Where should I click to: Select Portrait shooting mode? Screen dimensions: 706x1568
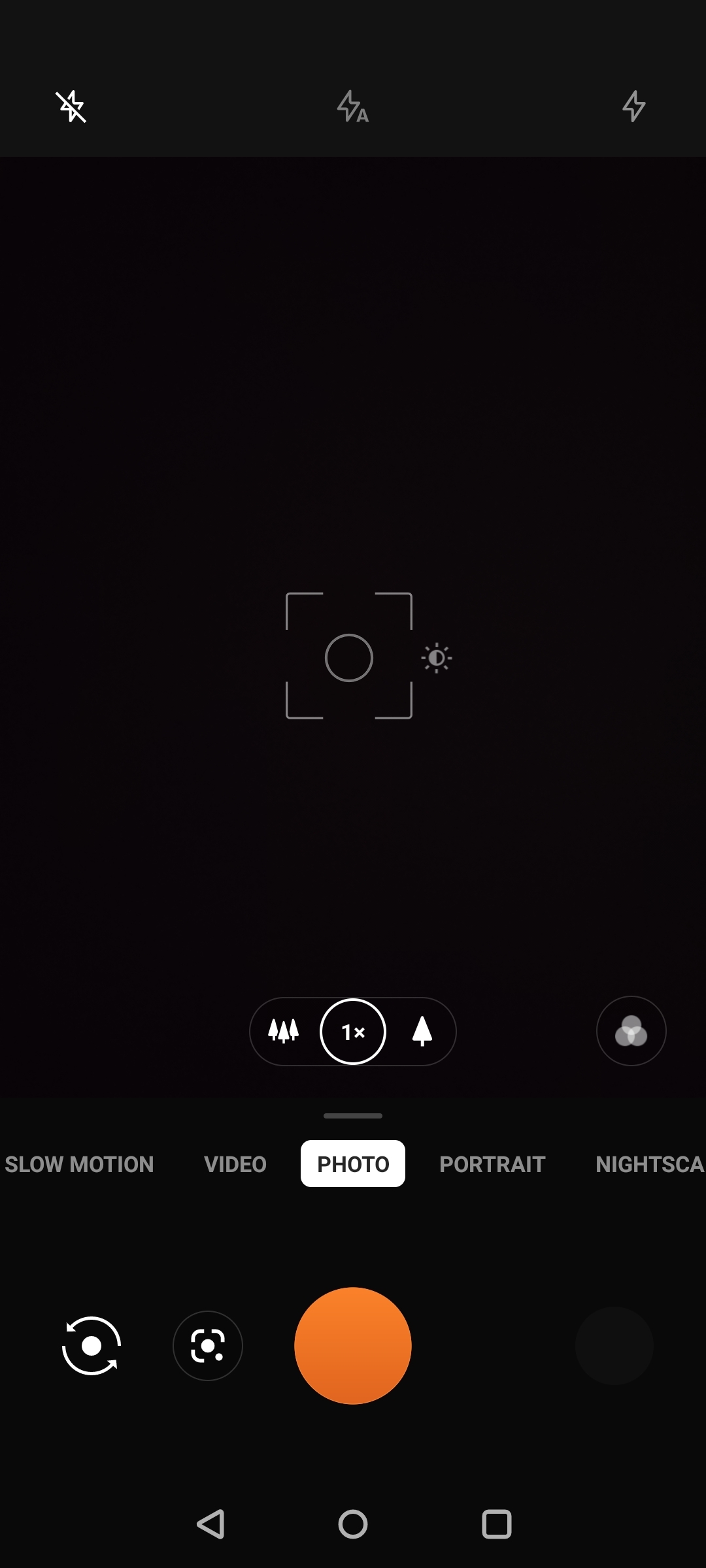point(492,1164)
